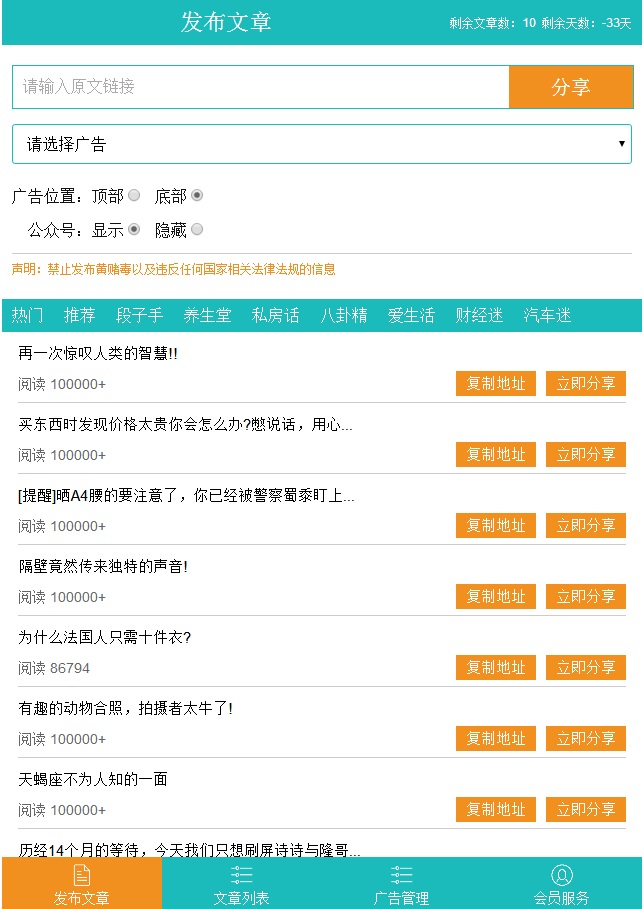Select 底部 for ad position

point(197,196)
